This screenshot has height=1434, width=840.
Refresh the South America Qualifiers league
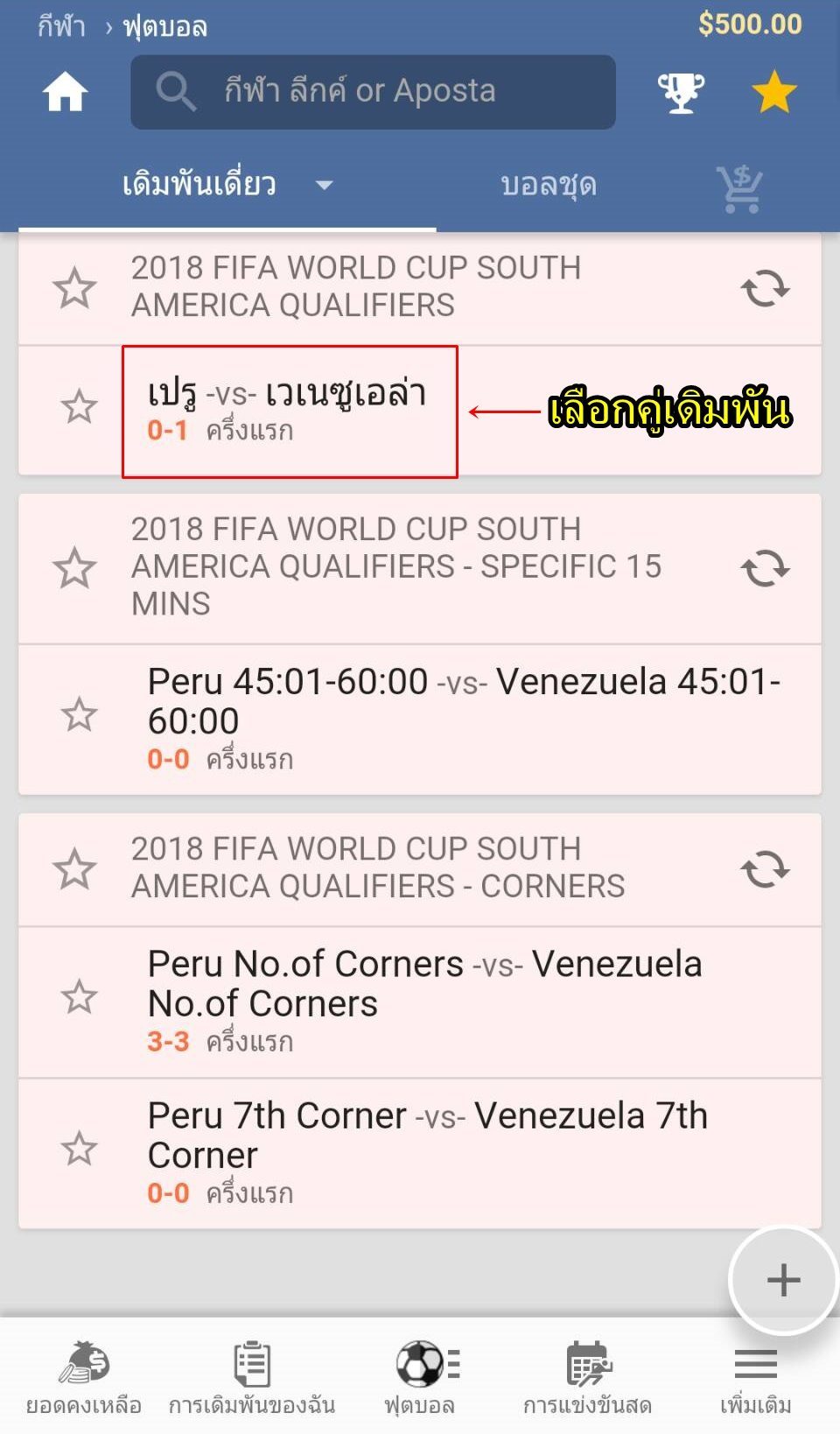[765, 287]
